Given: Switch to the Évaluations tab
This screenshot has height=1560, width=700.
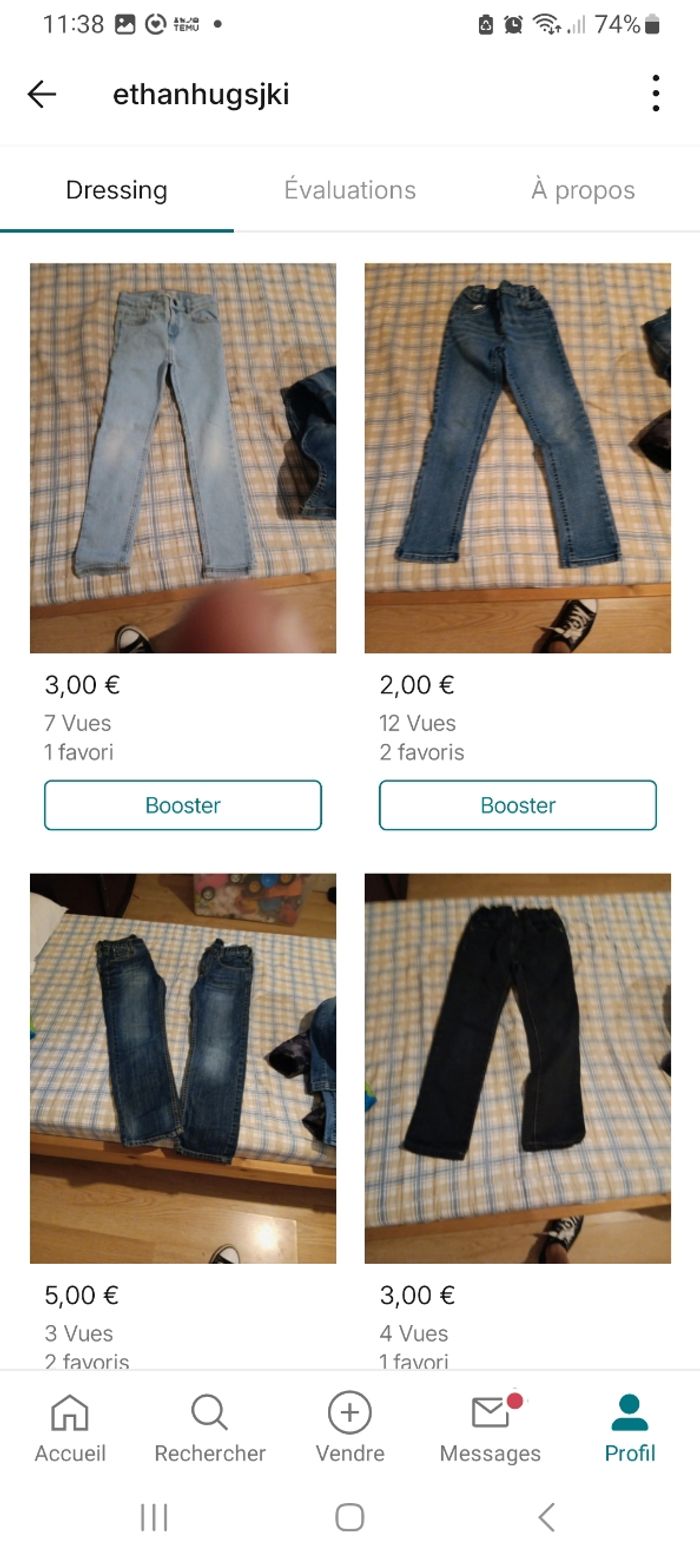Looking at the screenshot, I should click(350, 190).
